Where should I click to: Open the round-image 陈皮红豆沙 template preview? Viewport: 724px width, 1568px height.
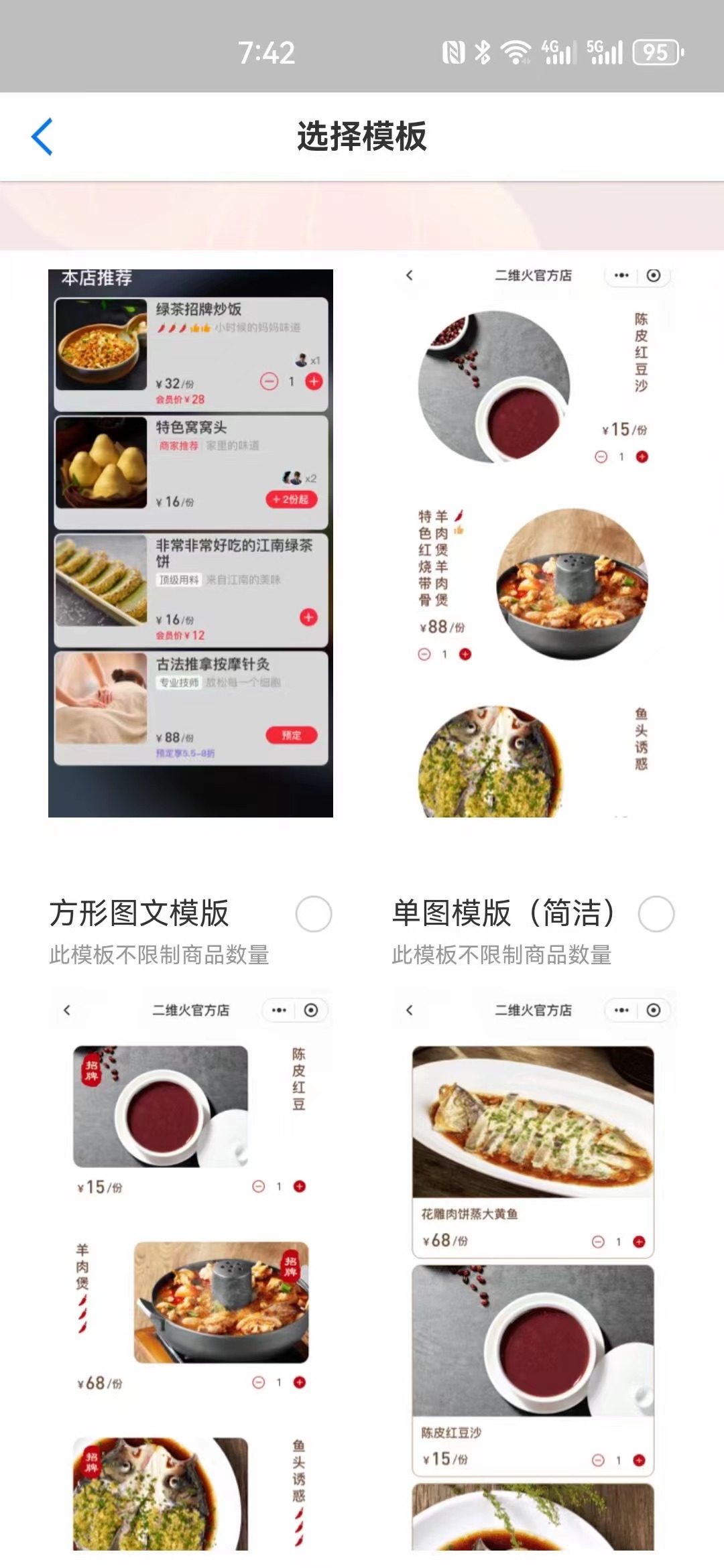(x=533, y=543)
